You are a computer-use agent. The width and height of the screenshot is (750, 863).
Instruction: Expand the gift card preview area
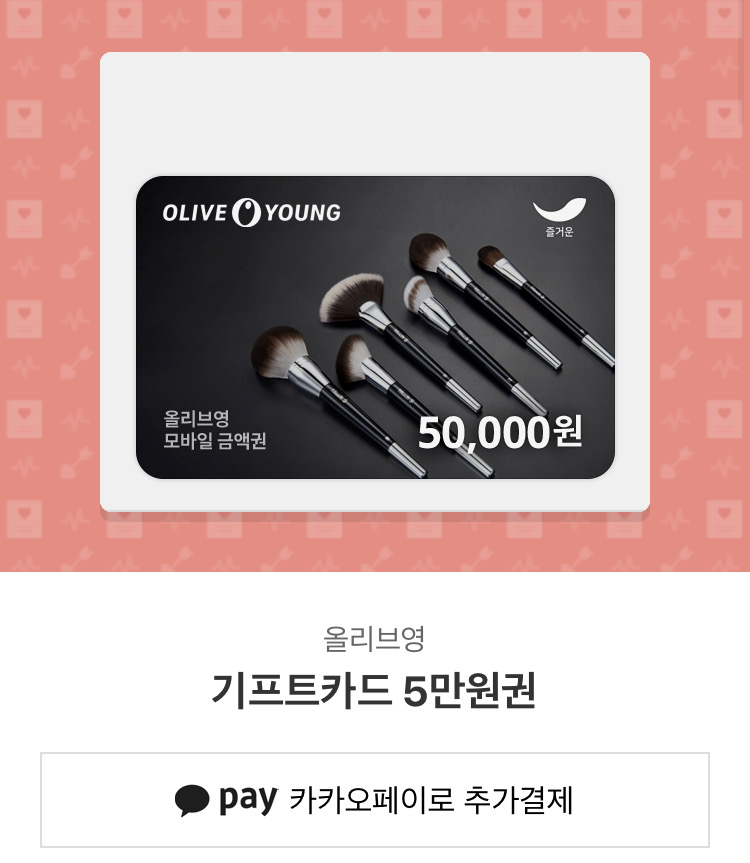click(375, 280)
